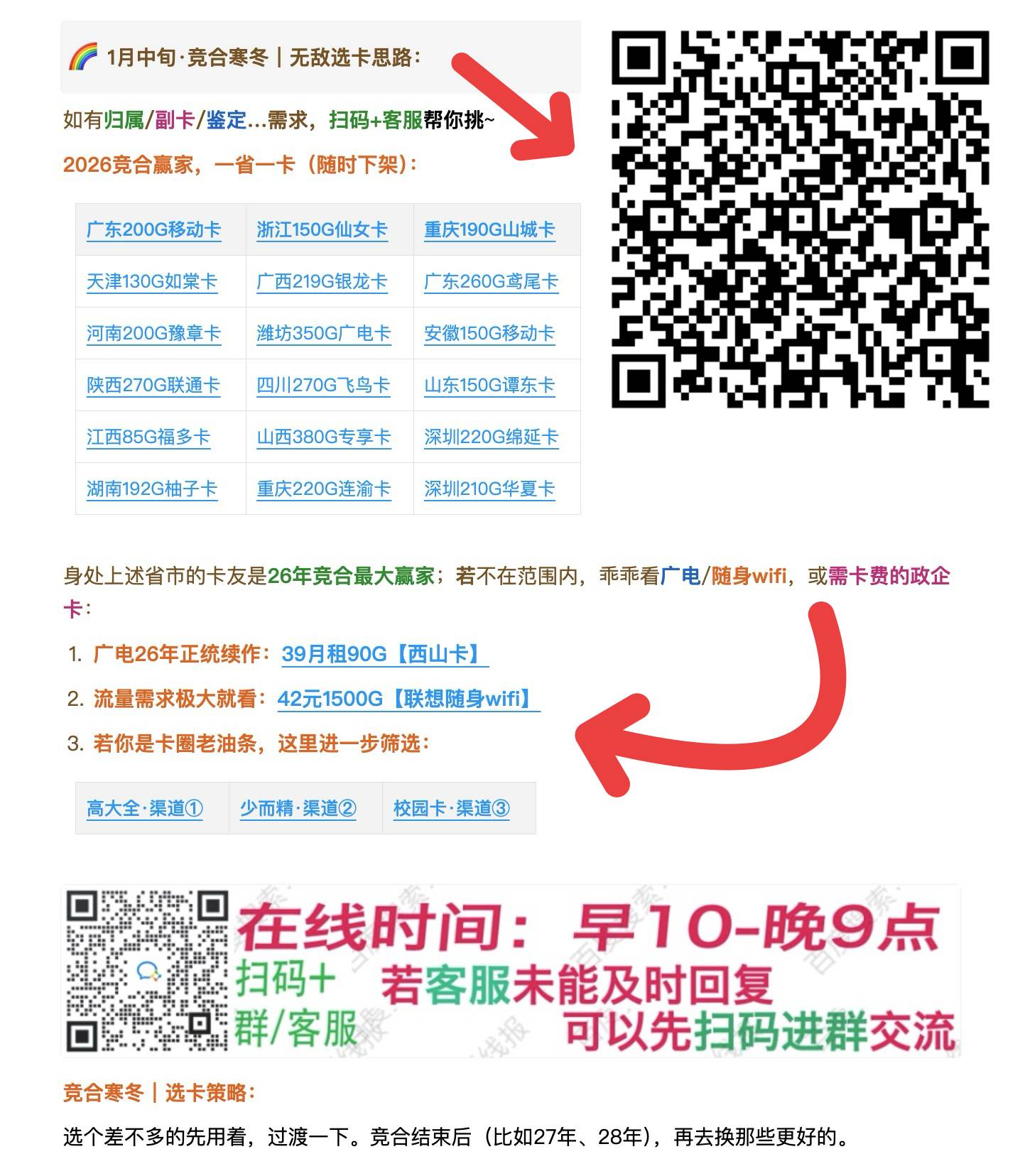Follow the 42元1500G【联想随身wifi】 link
This screenshot has height=1176, width=1020.
coord(408,699)
